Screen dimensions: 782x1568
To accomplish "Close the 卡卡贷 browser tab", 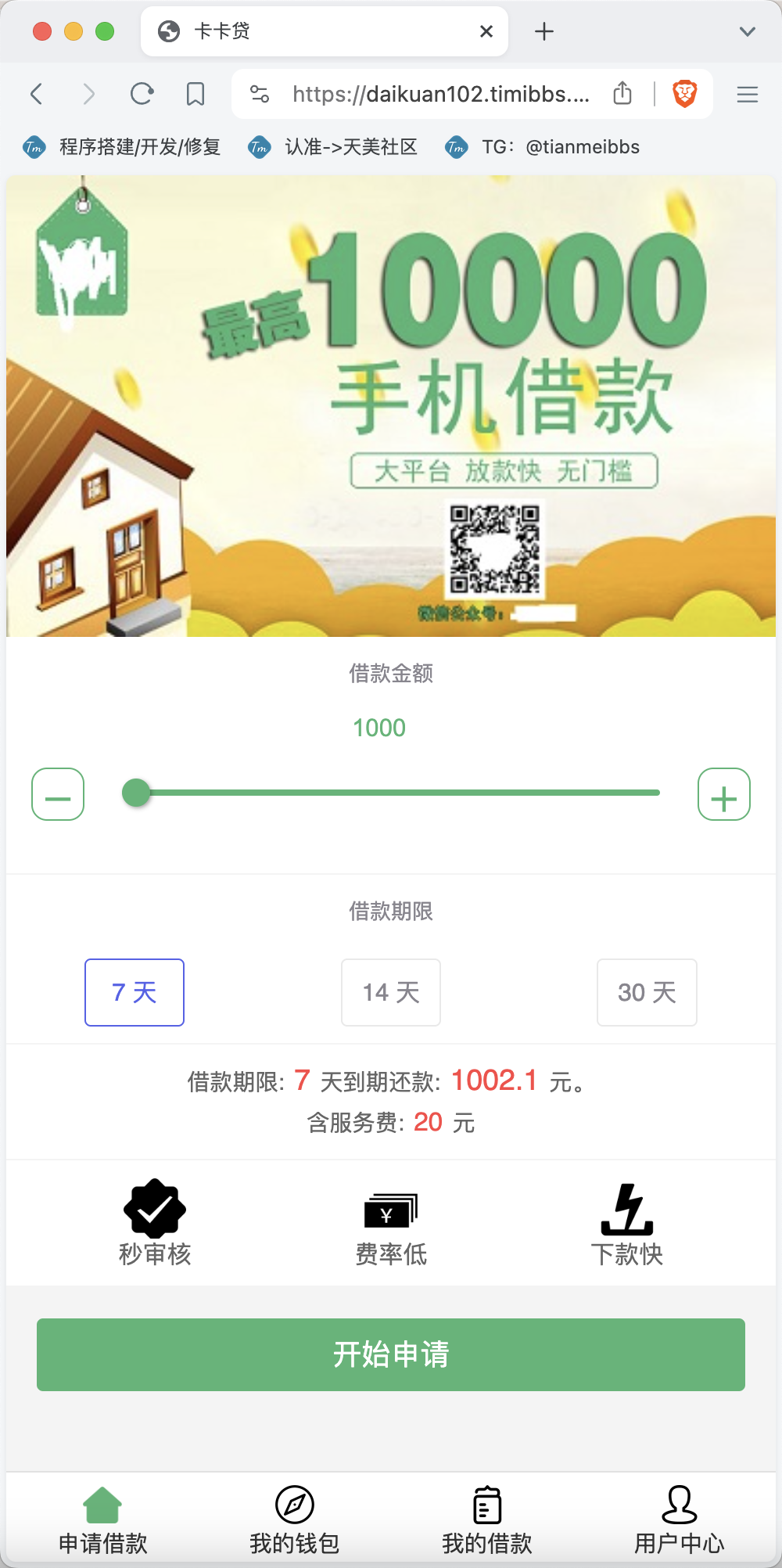I will (x=486, y=31).
